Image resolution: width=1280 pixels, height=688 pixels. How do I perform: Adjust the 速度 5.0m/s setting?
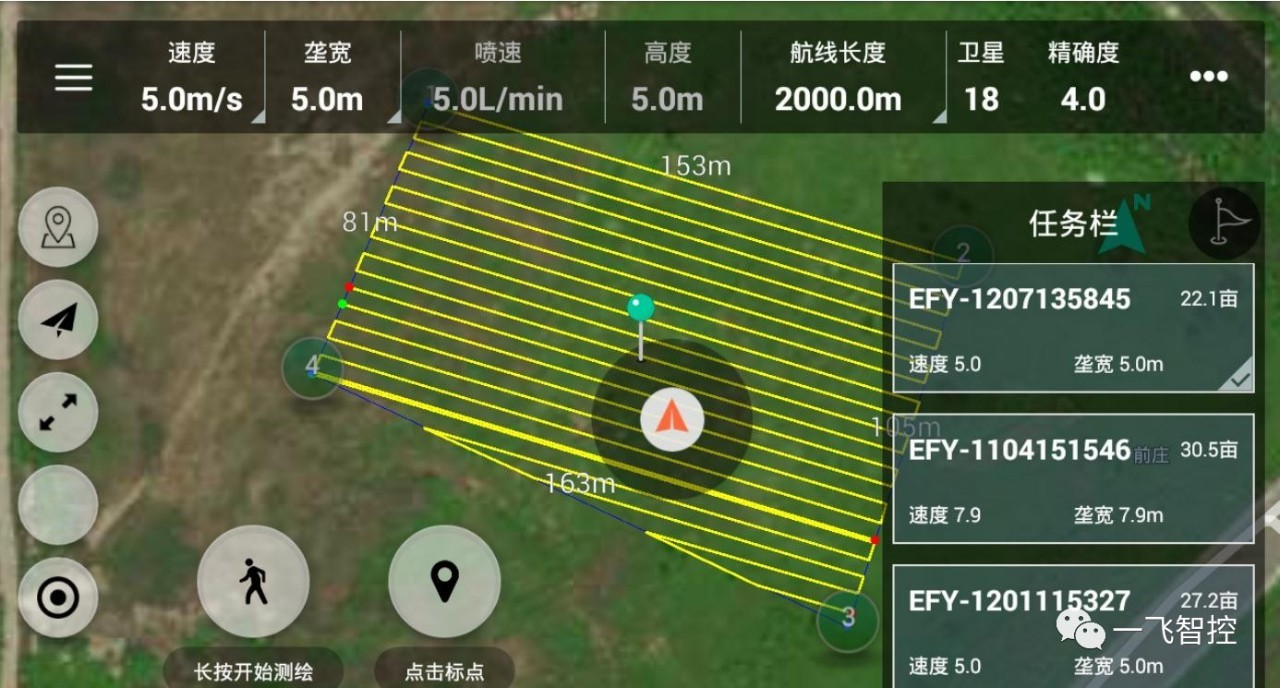192,78
